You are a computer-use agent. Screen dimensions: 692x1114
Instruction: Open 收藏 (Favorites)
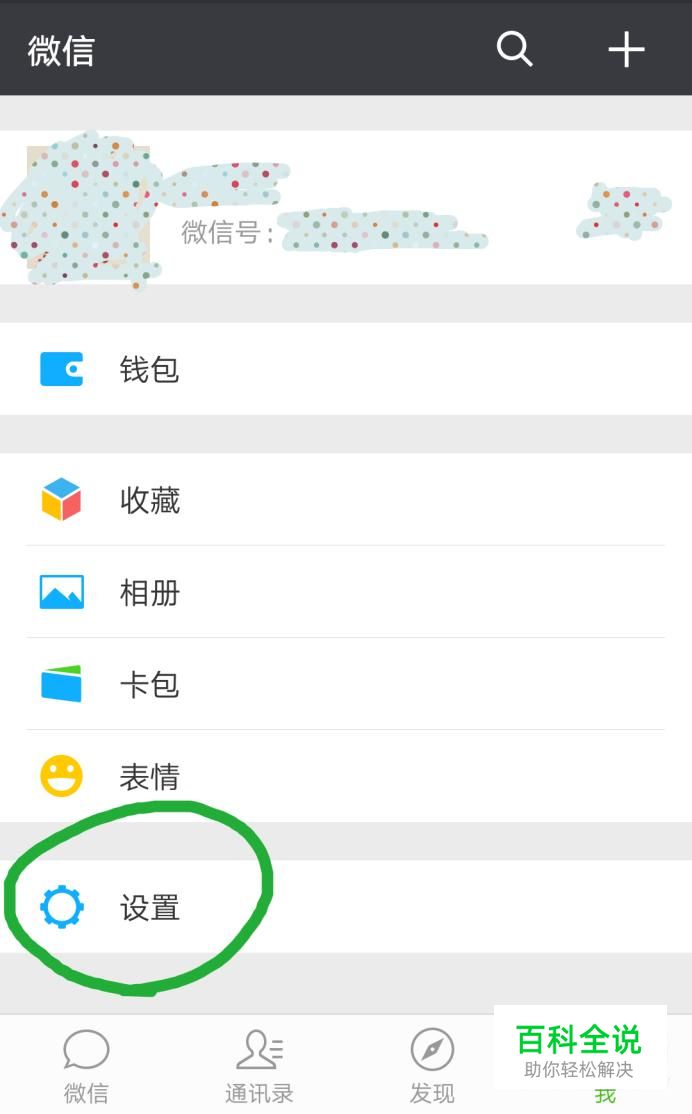pos(345,499)
